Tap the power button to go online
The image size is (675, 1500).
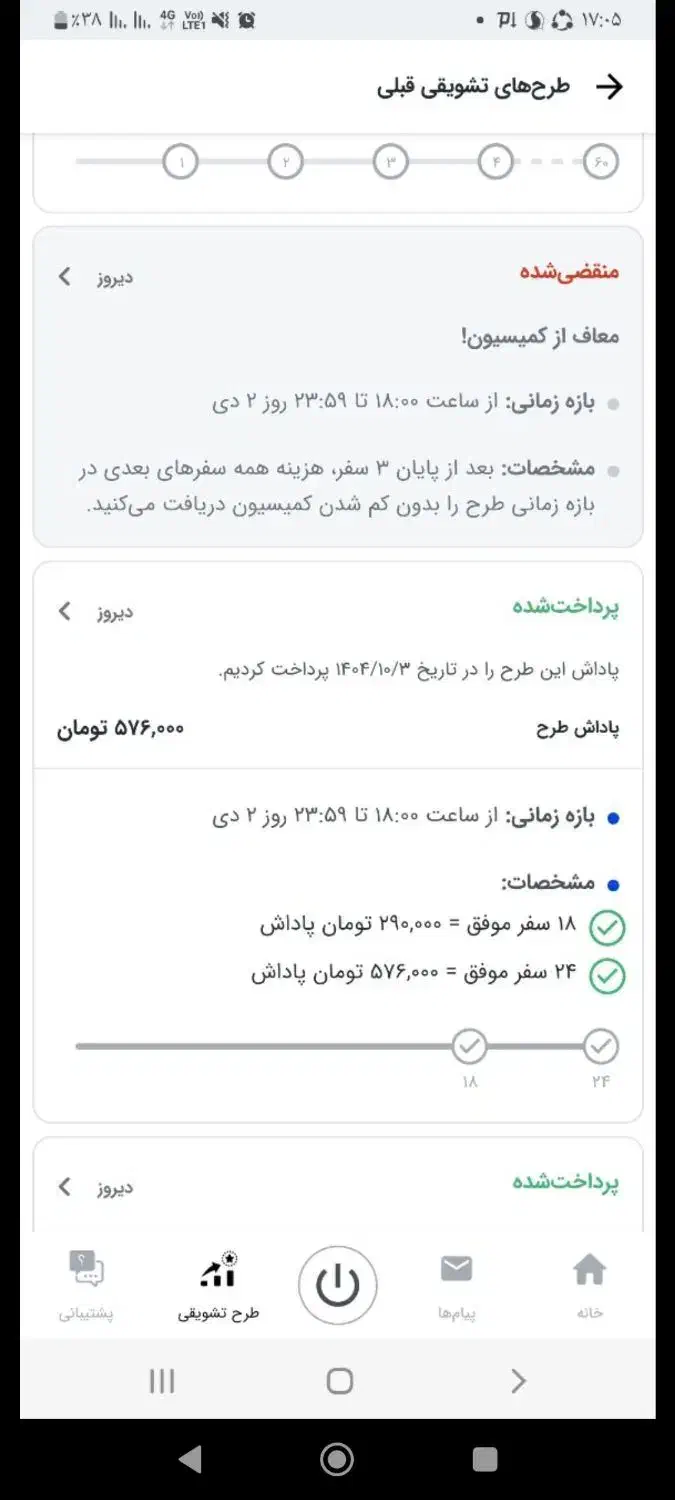[x=337, y=1285]
